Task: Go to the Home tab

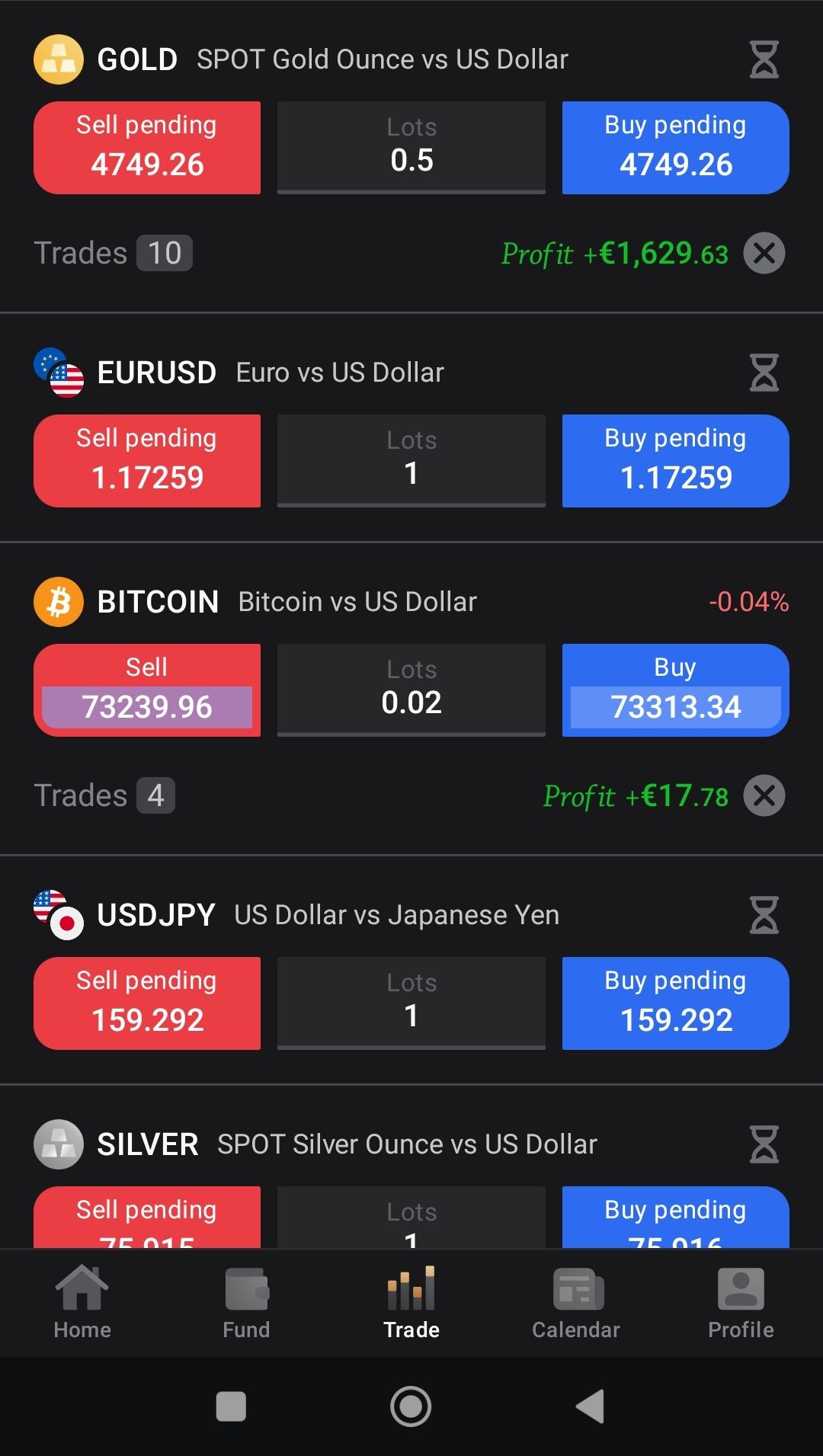Action: 82,1303
